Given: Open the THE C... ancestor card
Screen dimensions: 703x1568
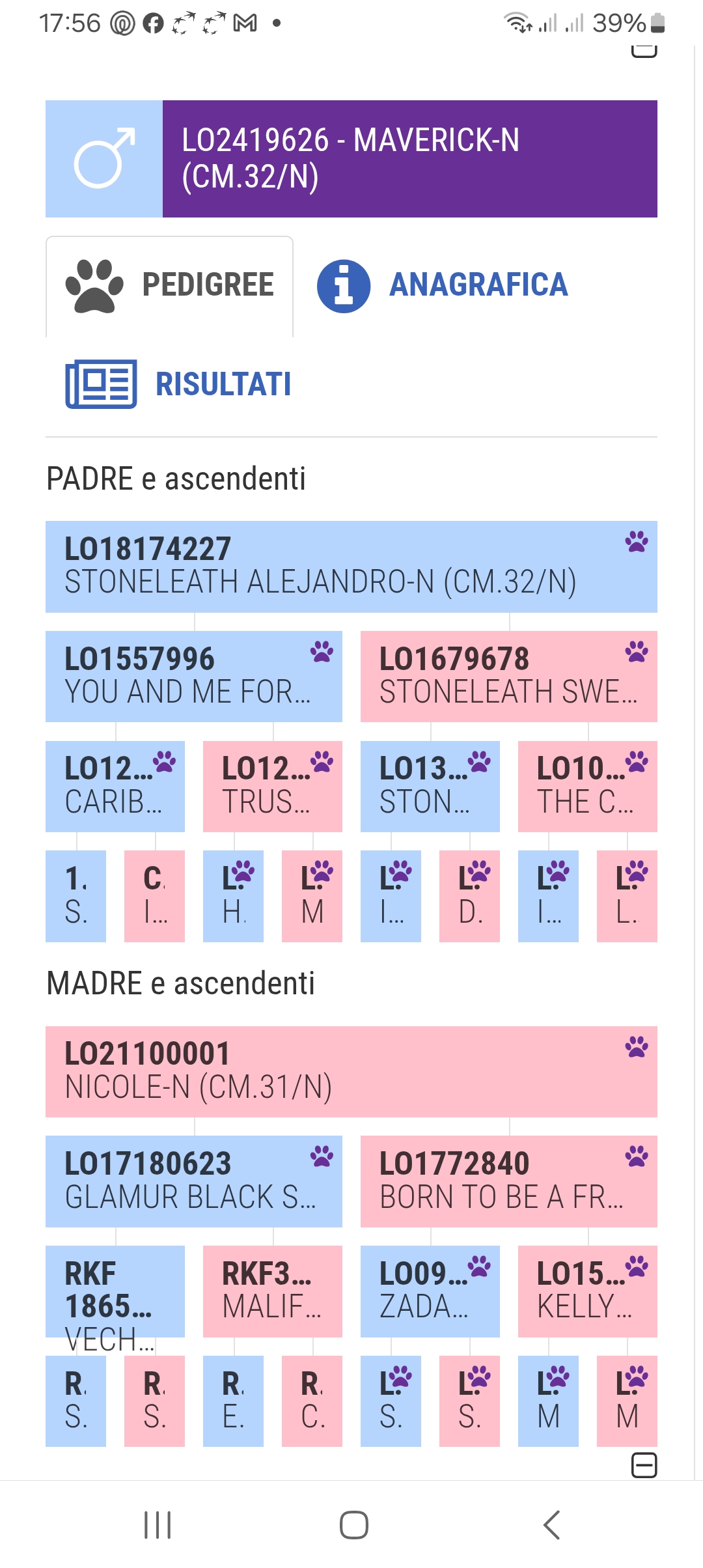Looking at the screenshot, I should coord(587,786).
